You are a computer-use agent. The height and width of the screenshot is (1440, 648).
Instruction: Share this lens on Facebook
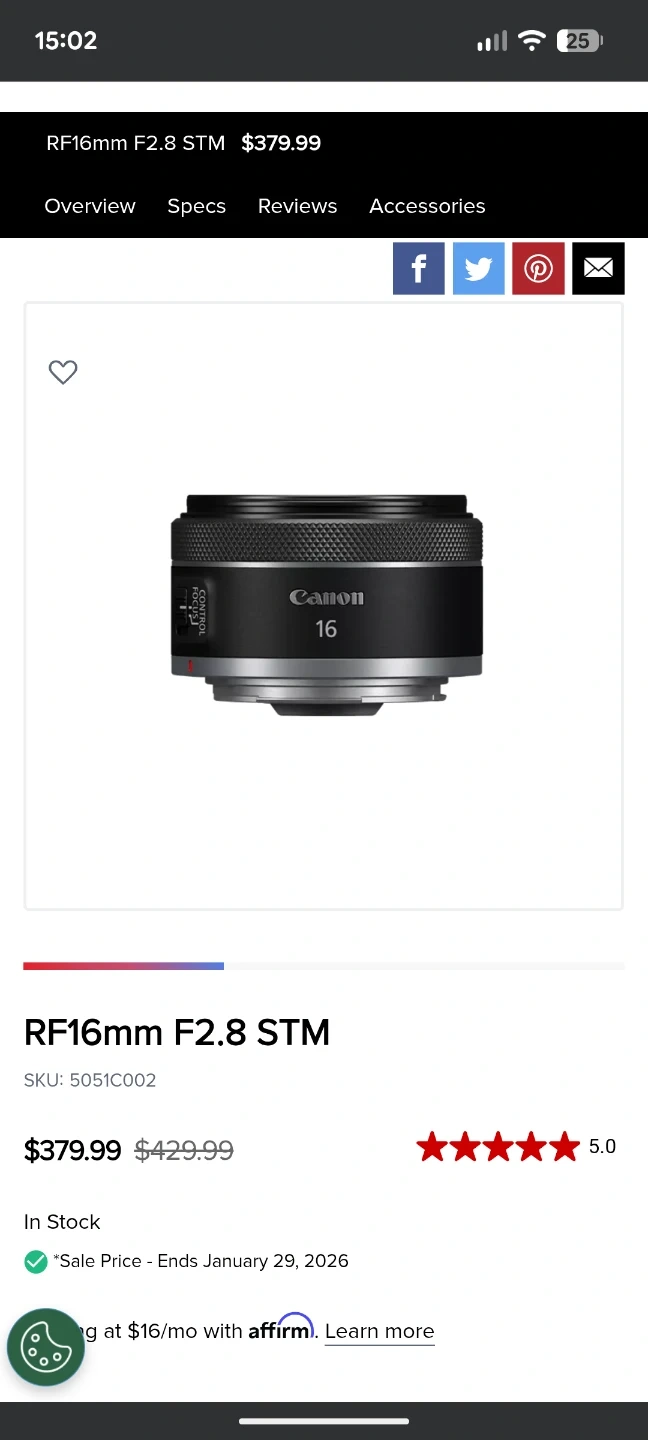[419, 268]
